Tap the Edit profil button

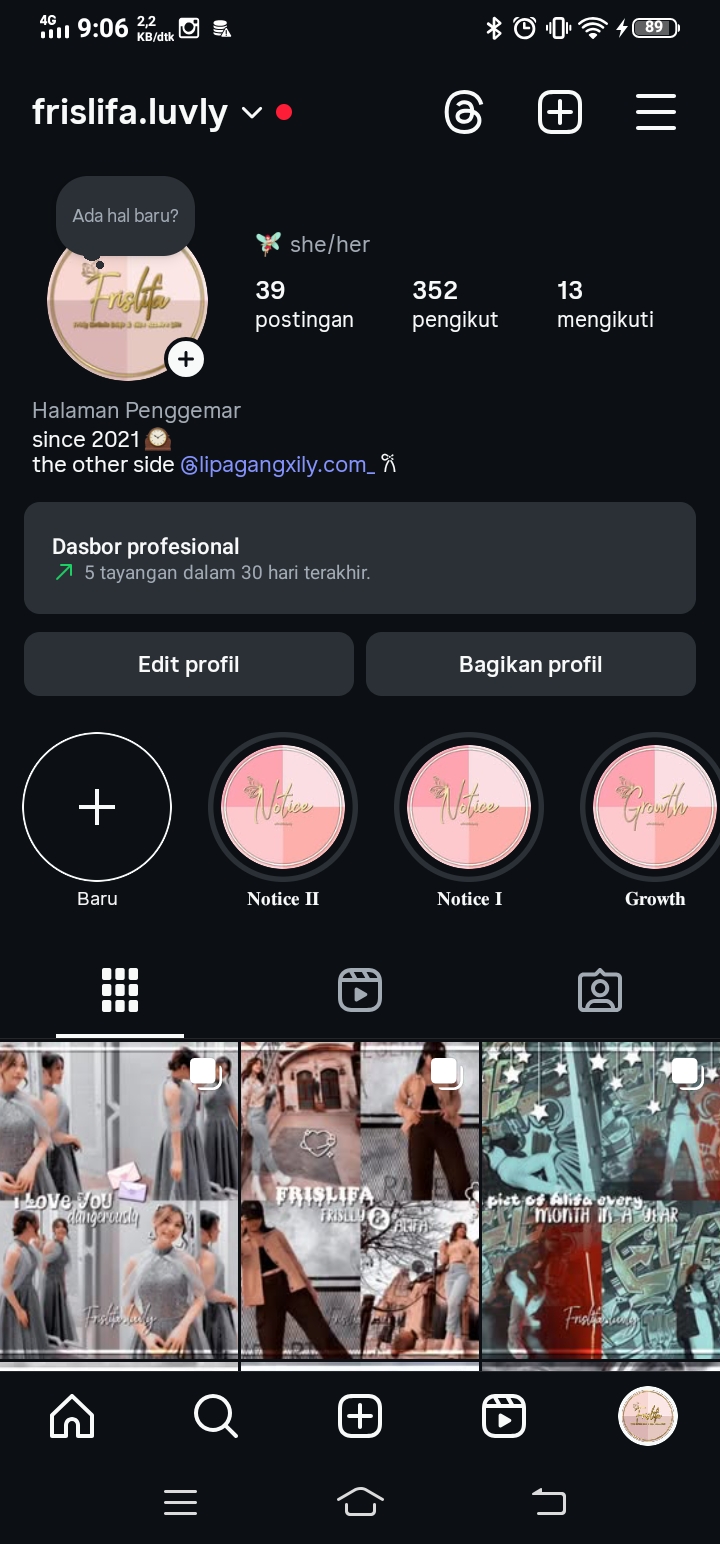click(x=189, y=664)
